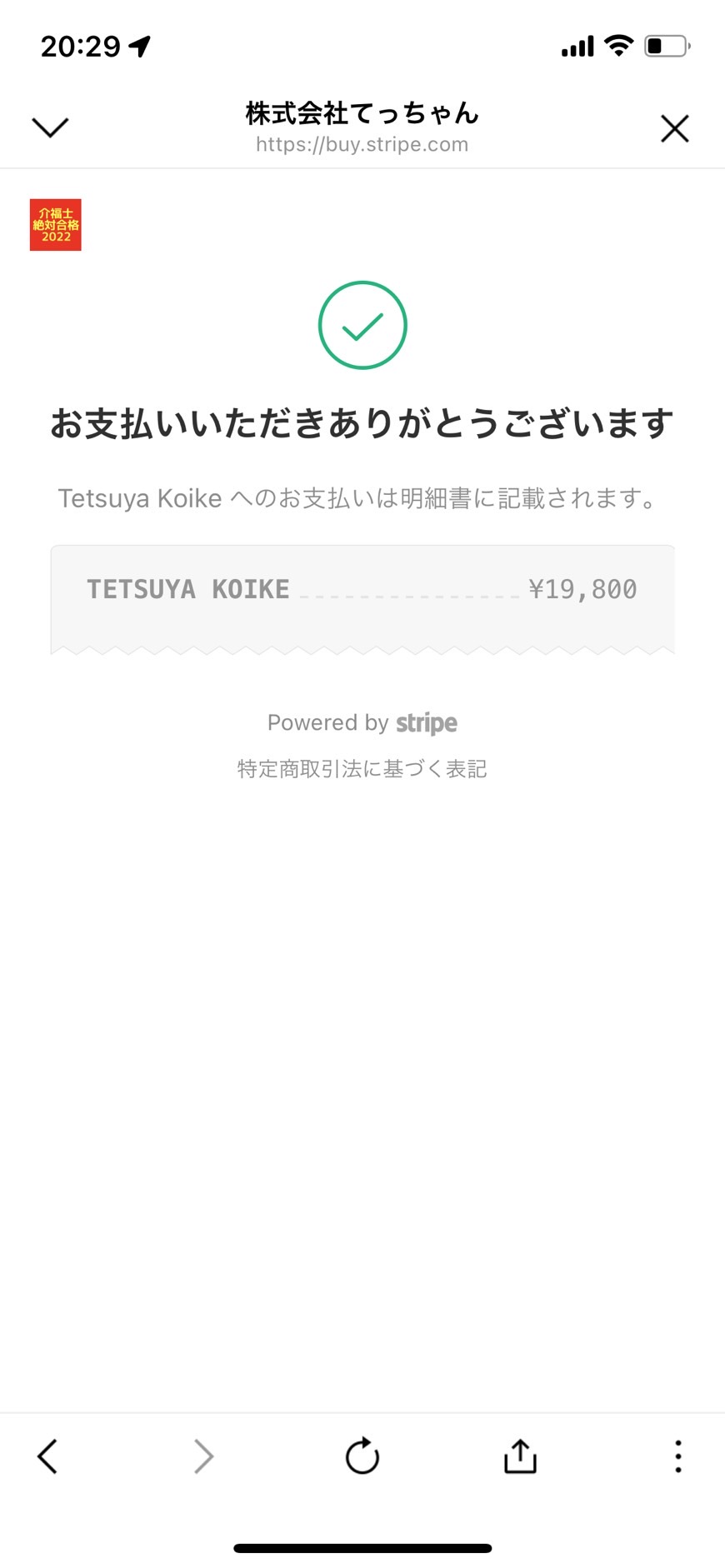Close the in-app browser with X

(x=674, y=128)
